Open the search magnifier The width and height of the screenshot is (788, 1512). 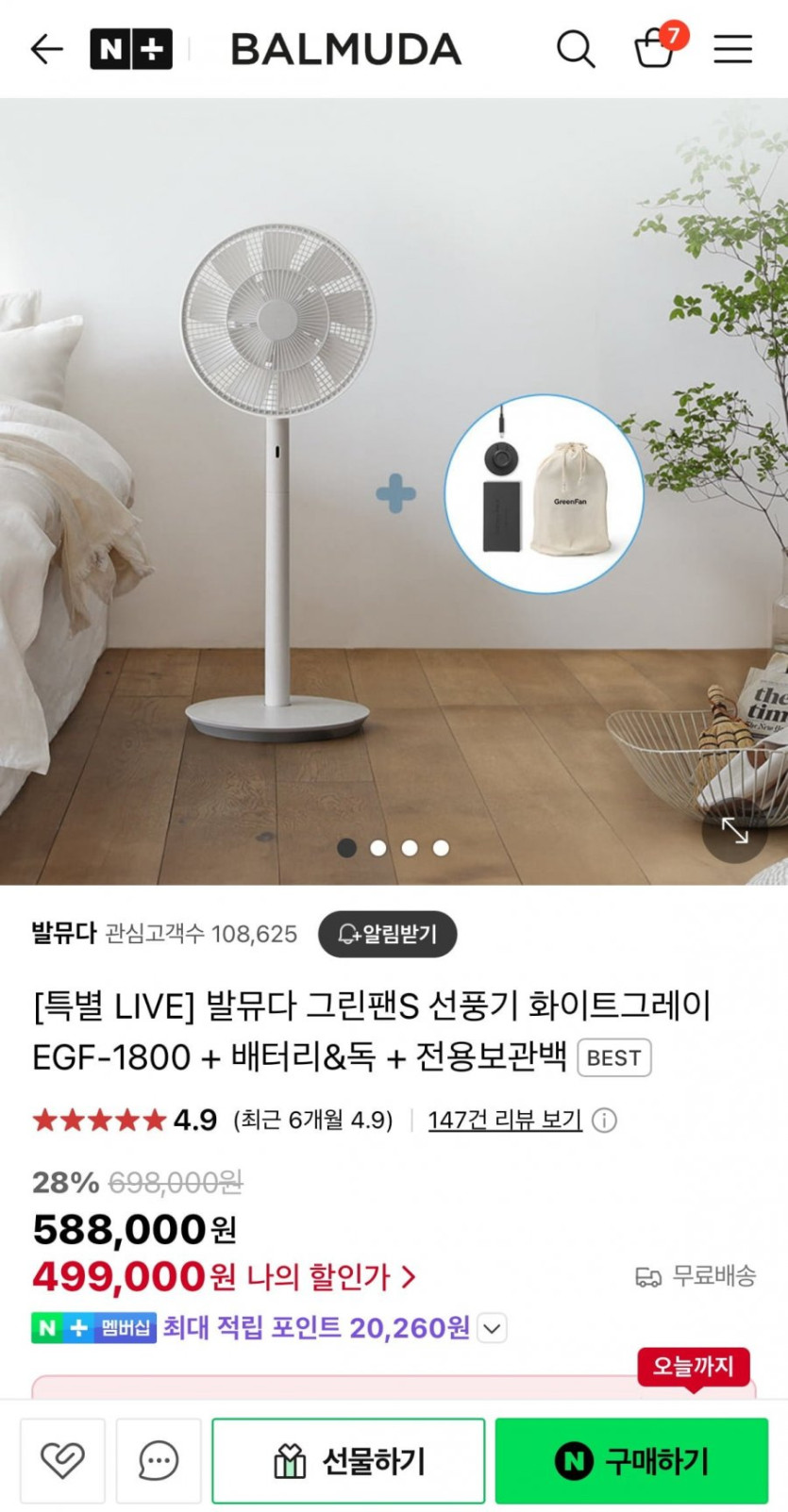pos(575,49)
